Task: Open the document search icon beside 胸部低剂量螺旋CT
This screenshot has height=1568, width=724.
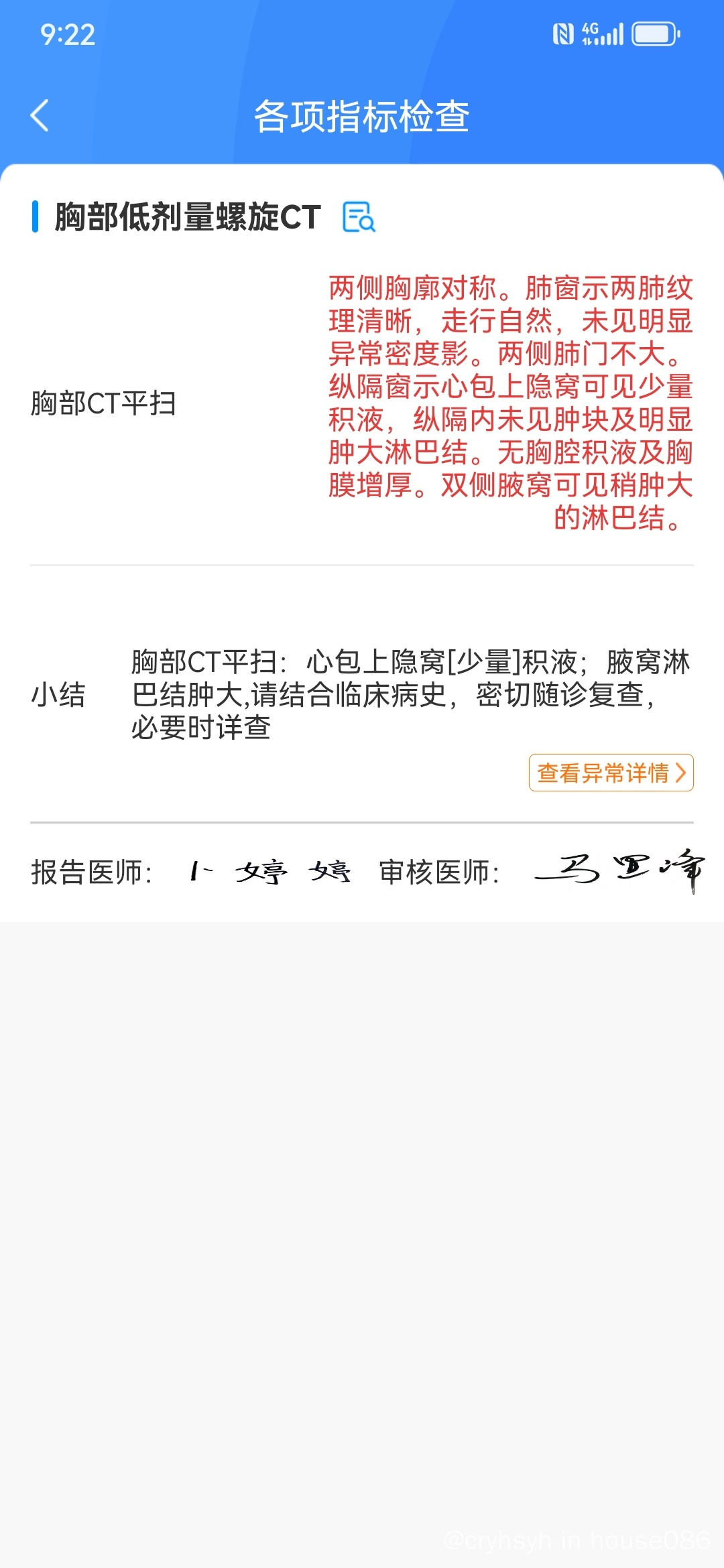Action: (359, 217)
